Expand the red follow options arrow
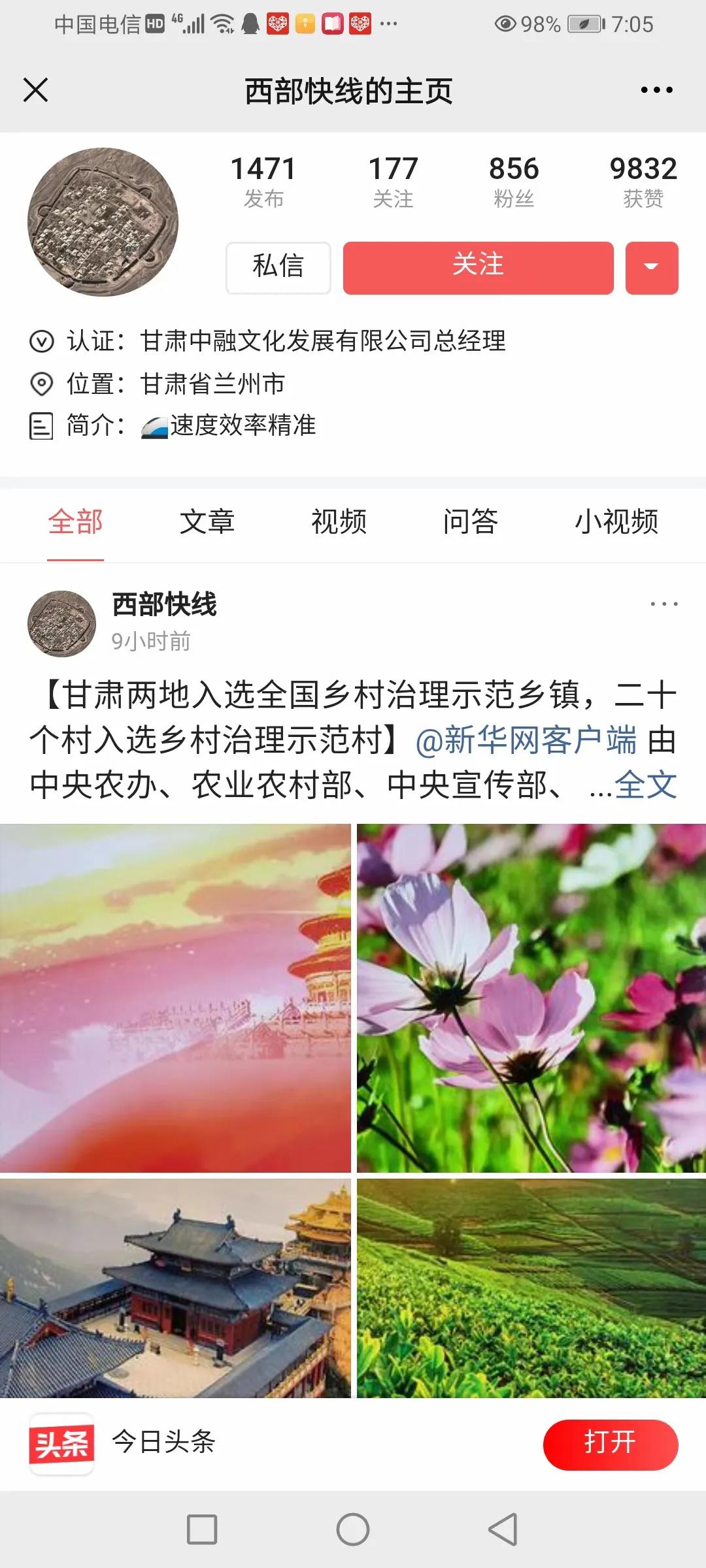The width and height of the screenshot is (706, 1568). tap(650, 267)
